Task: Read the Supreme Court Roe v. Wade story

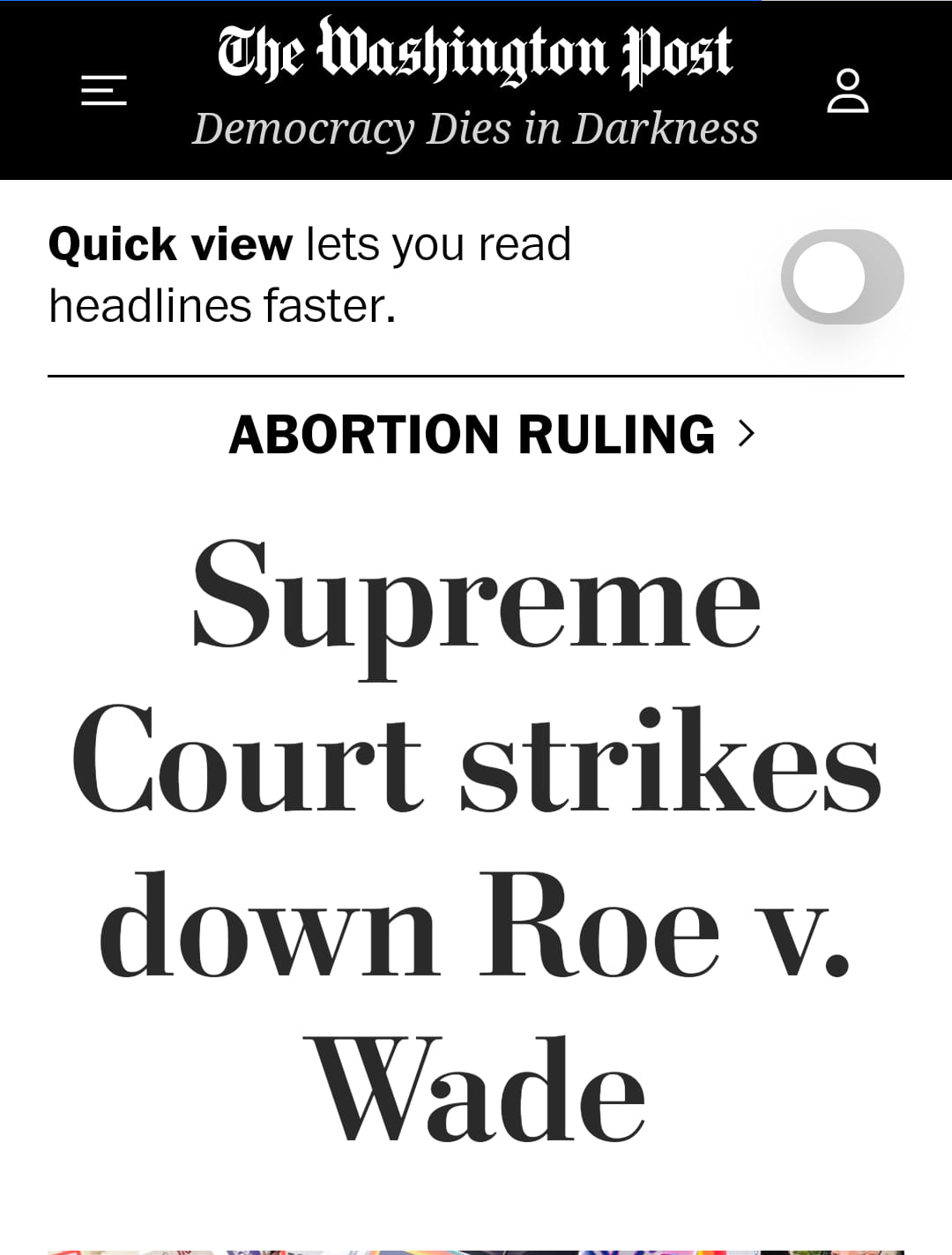Action: pos(476,838)
